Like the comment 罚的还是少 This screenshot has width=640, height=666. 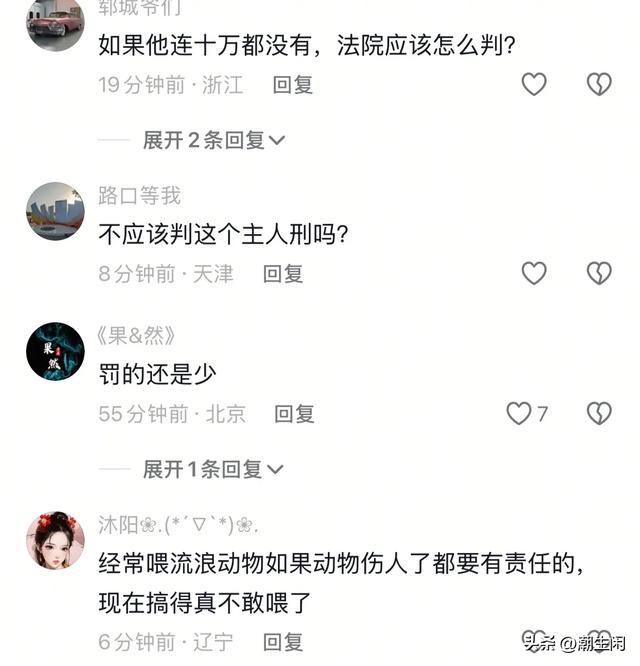pos(520,413)
